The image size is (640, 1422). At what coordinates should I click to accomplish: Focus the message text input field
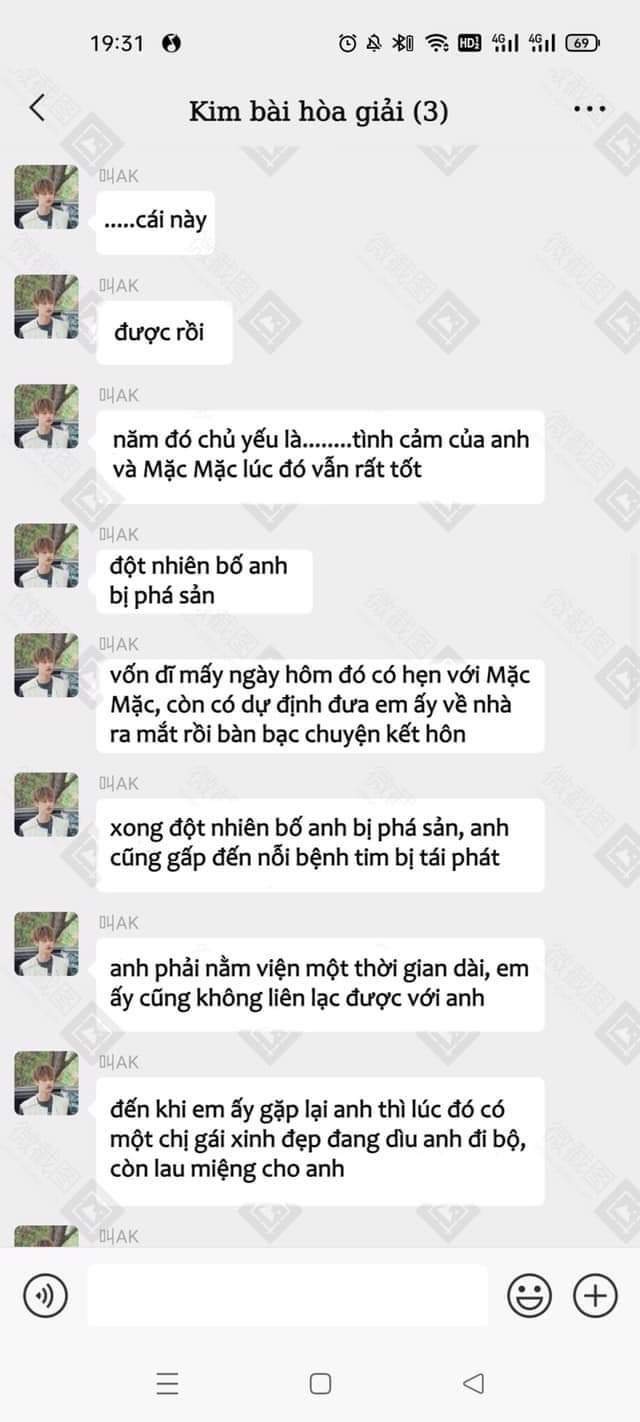[287, 1296]
